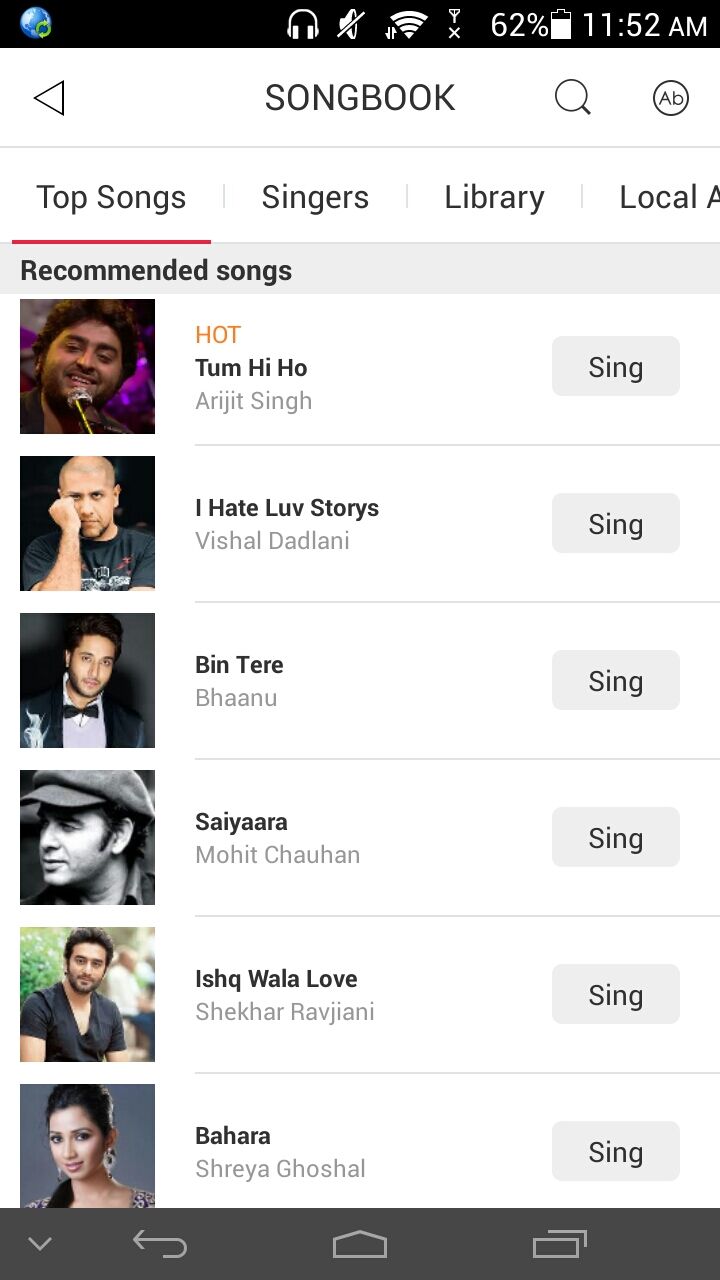Switch to the Singers tab
This screenshot has height=1280, width=720.
[x=315, y=197]
